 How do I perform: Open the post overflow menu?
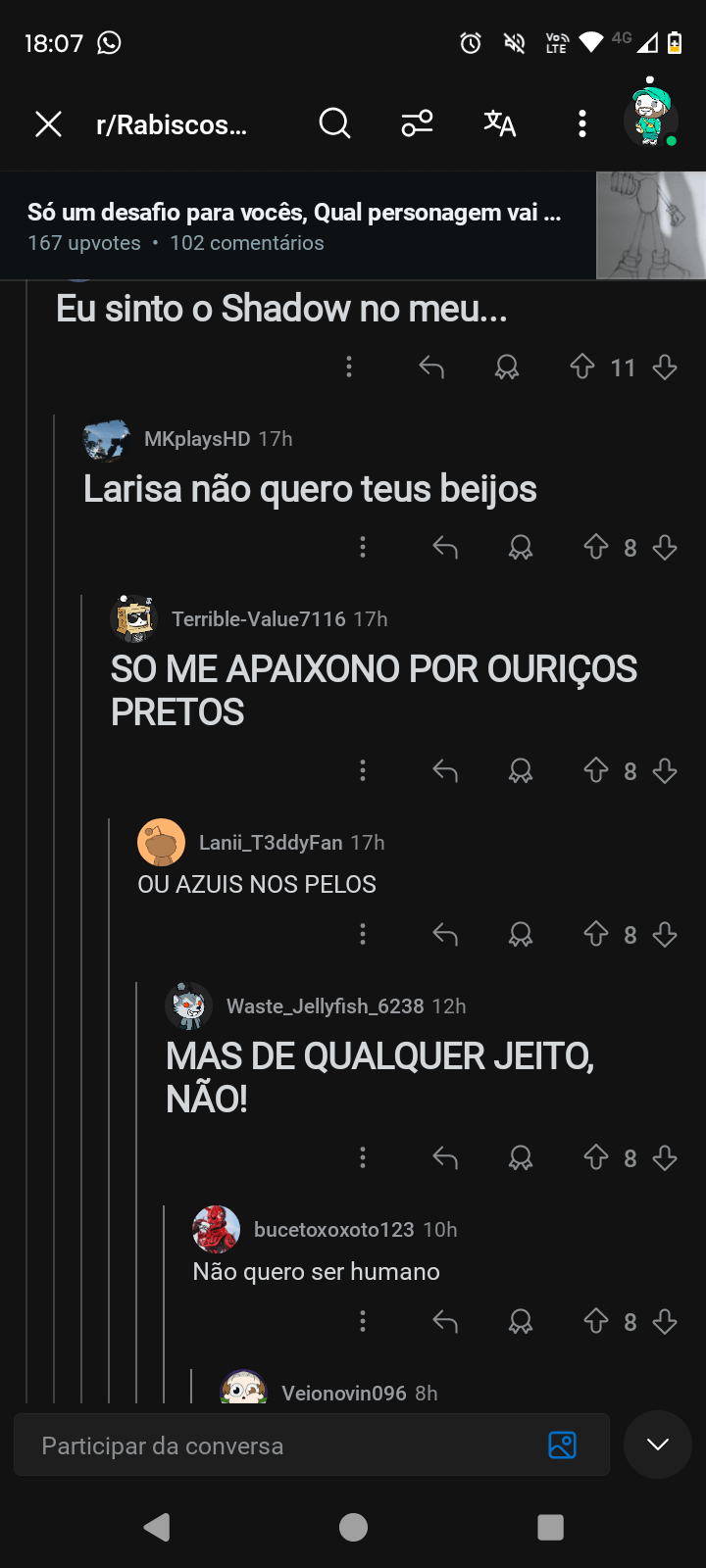pyautogui.click(x=582, y=123)
